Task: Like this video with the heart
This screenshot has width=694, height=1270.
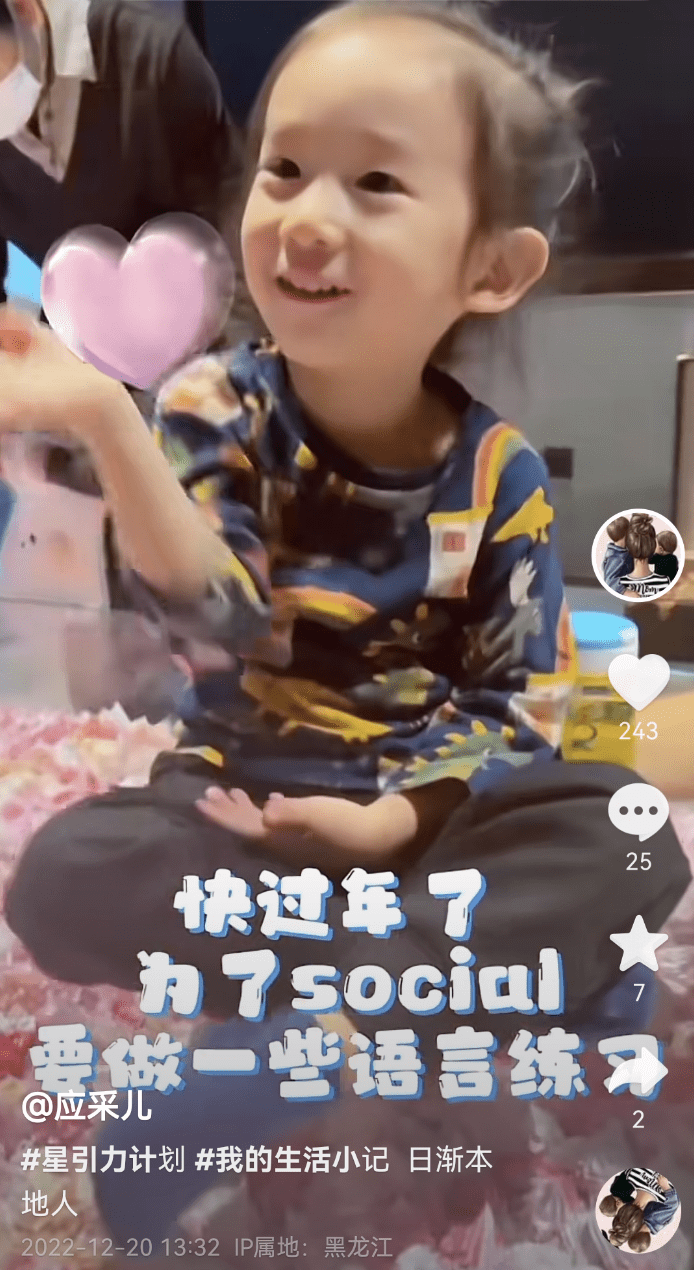Action: point(639,682)
